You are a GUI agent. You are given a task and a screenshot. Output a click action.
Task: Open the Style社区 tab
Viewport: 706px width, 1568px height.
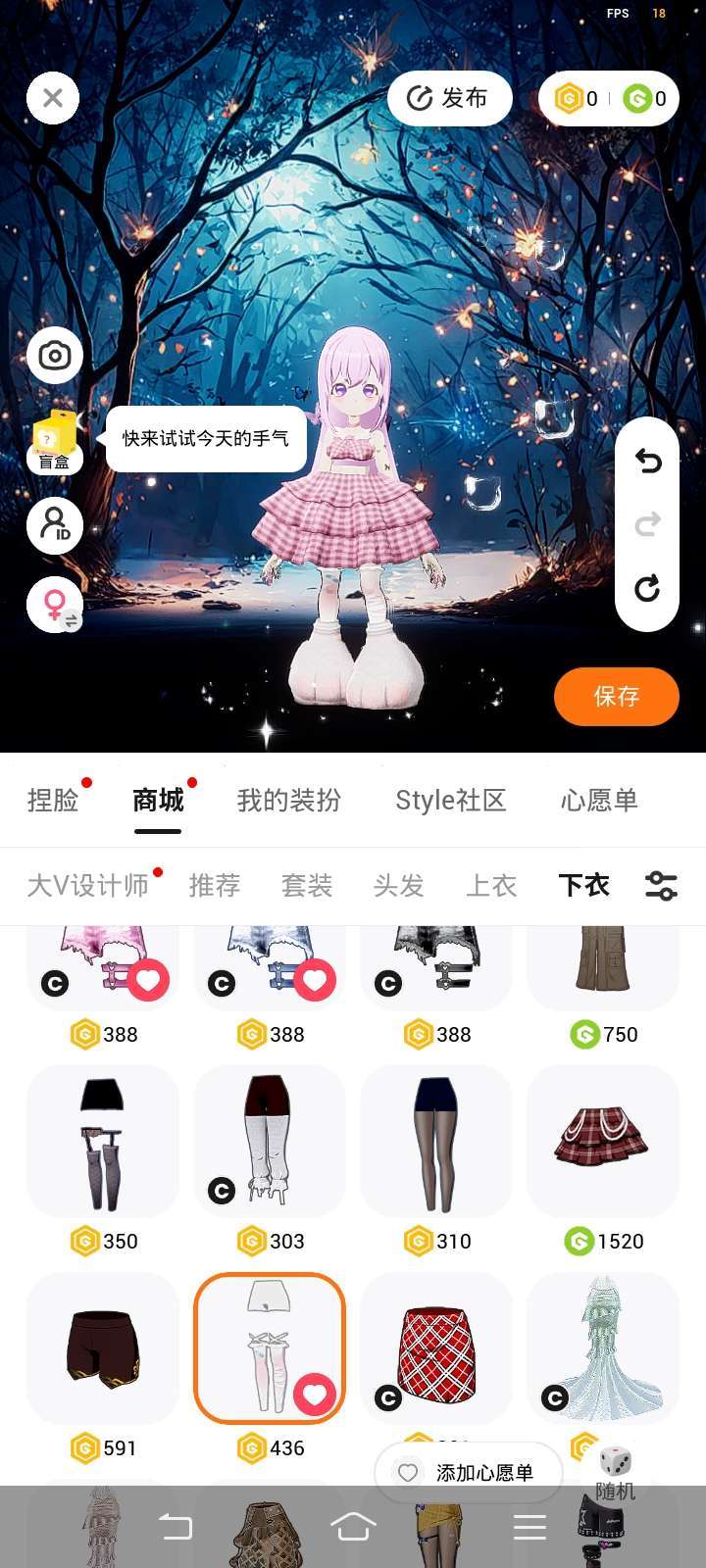[x=450, y=801]
